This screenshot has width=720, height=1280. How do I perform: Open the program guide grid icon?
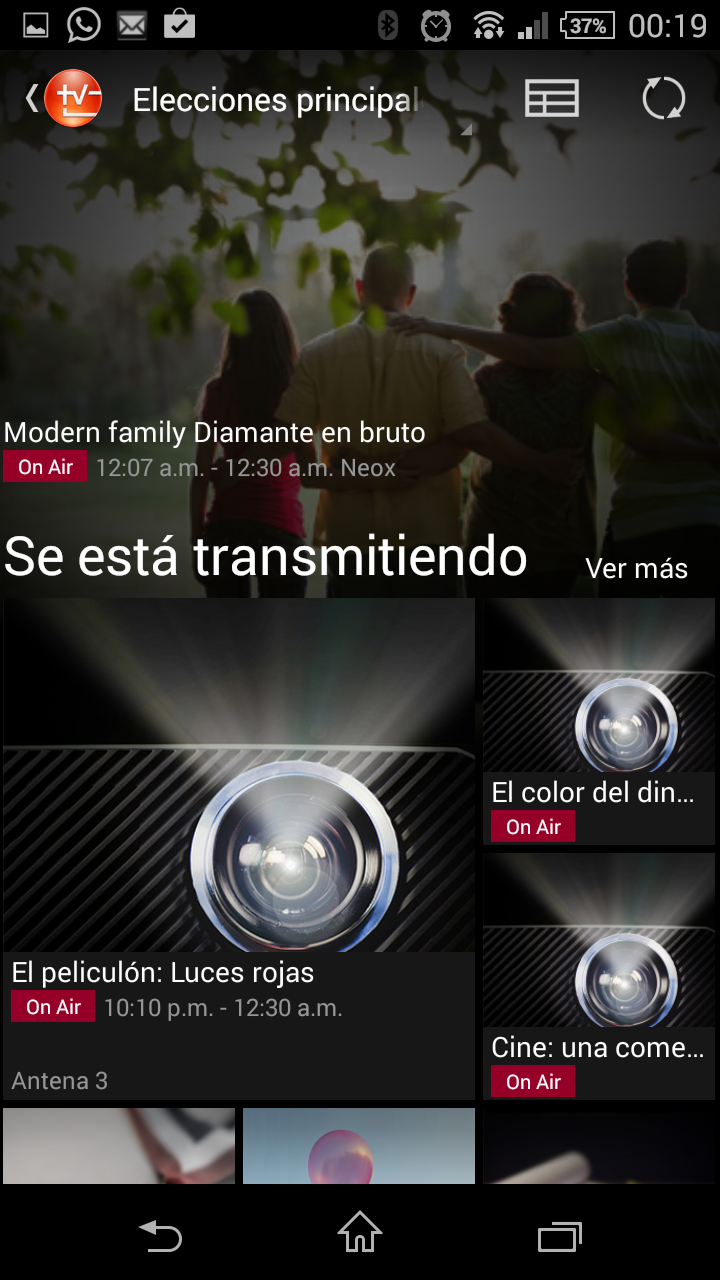point(551,99)
